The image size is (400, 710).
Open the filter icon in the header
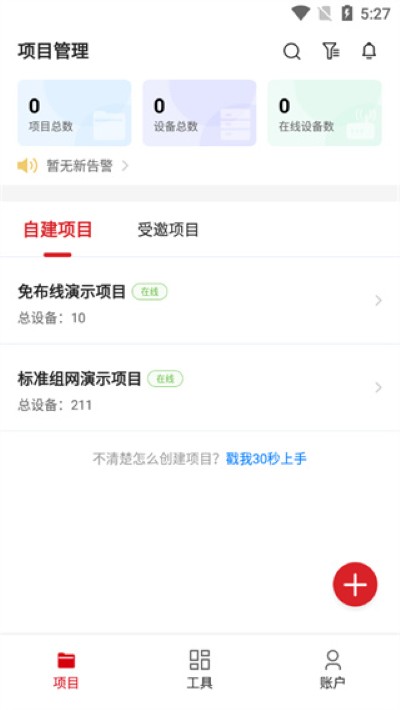pos(331,51)
